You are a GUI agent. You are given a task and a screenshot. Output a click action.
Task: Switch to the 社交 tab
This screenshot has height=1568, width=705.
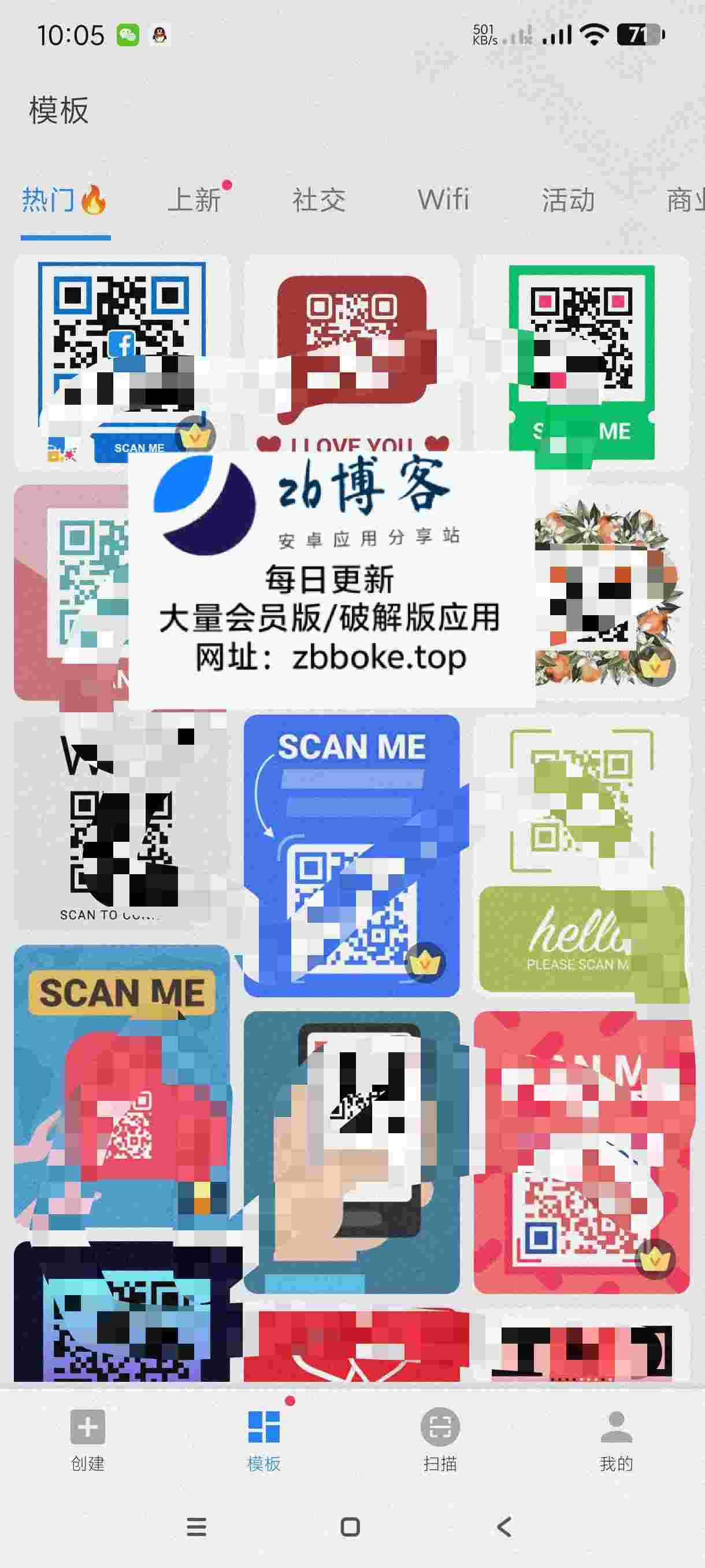click(319, 200)
